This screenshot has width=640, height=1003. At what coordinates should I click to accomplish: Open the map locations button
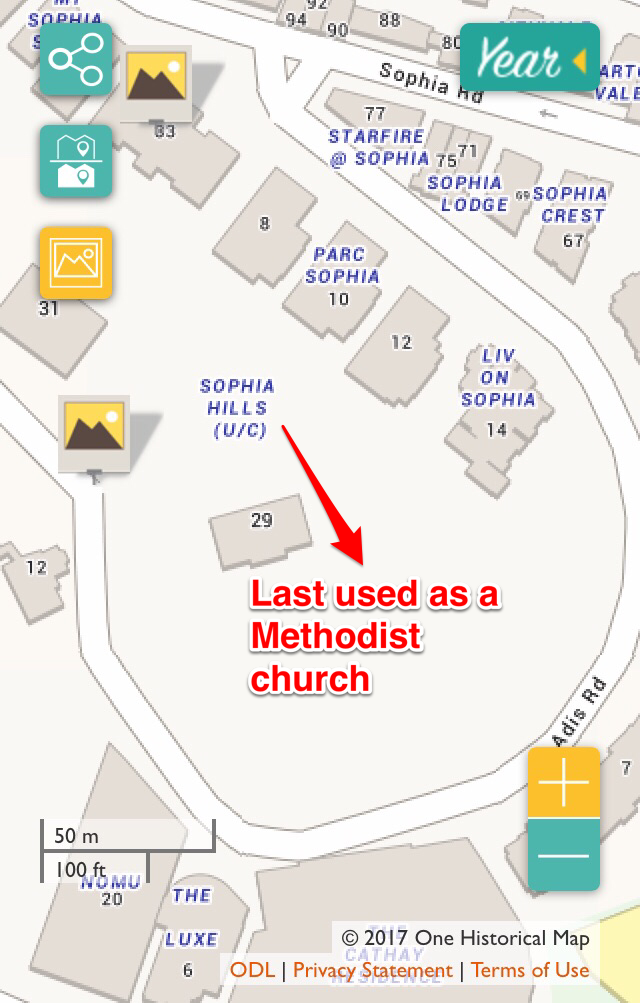[76, 161]
